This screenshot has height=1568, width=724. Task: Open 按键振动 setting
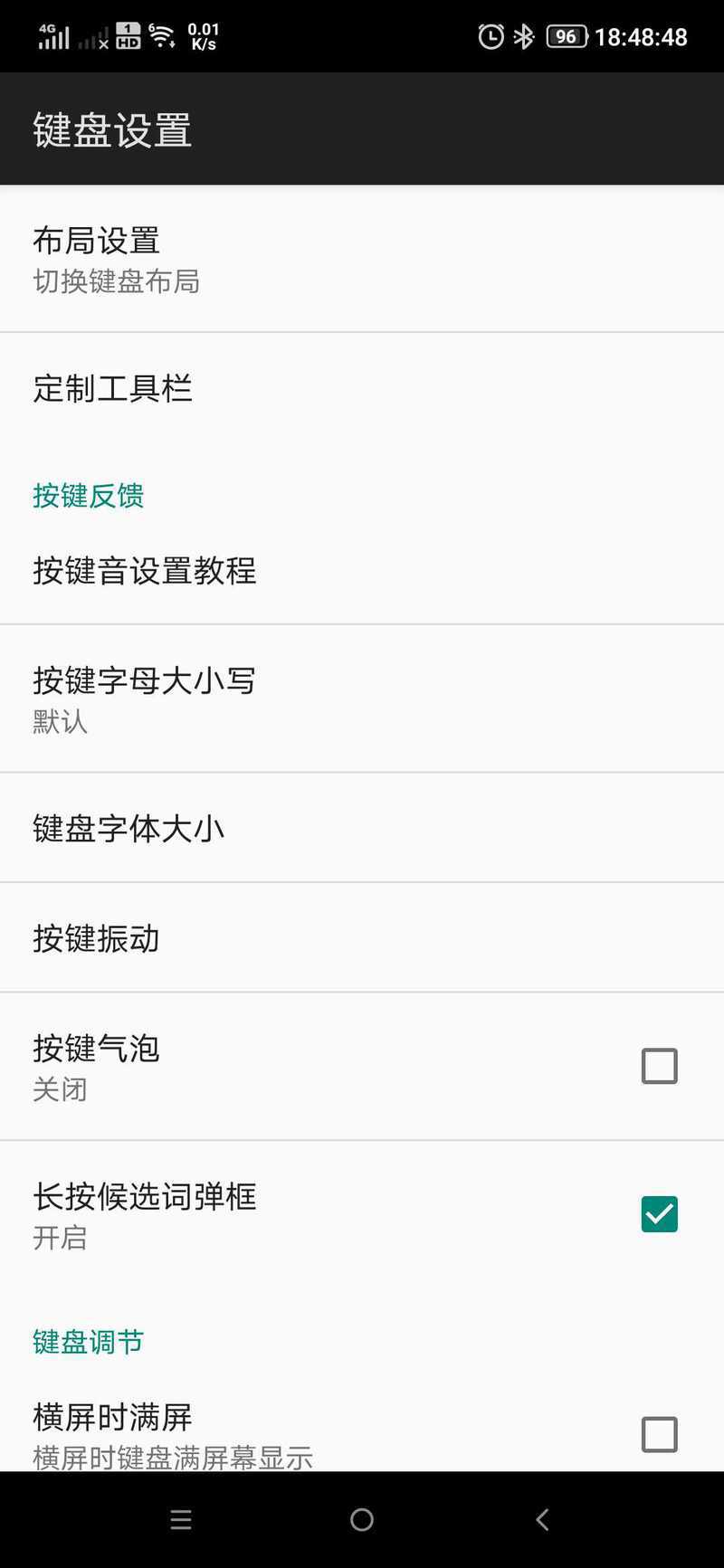[x=362, y=937]
